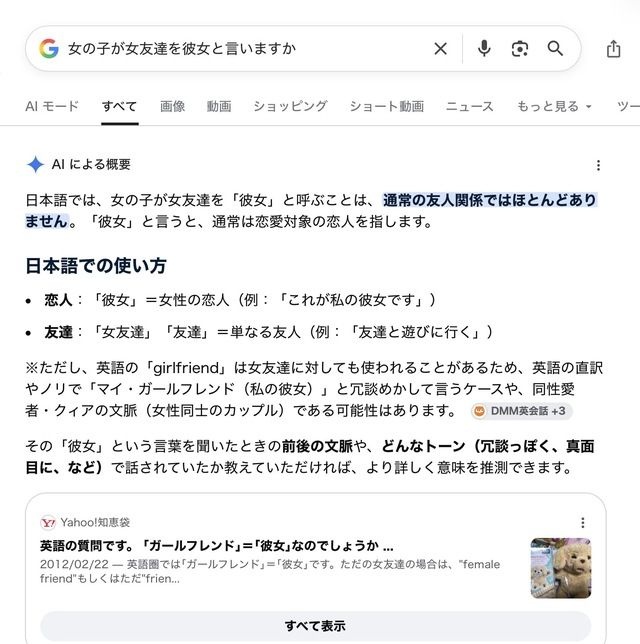Start voice search with the microphone
The height and width of the screenshot is (644, 640).
484,48
